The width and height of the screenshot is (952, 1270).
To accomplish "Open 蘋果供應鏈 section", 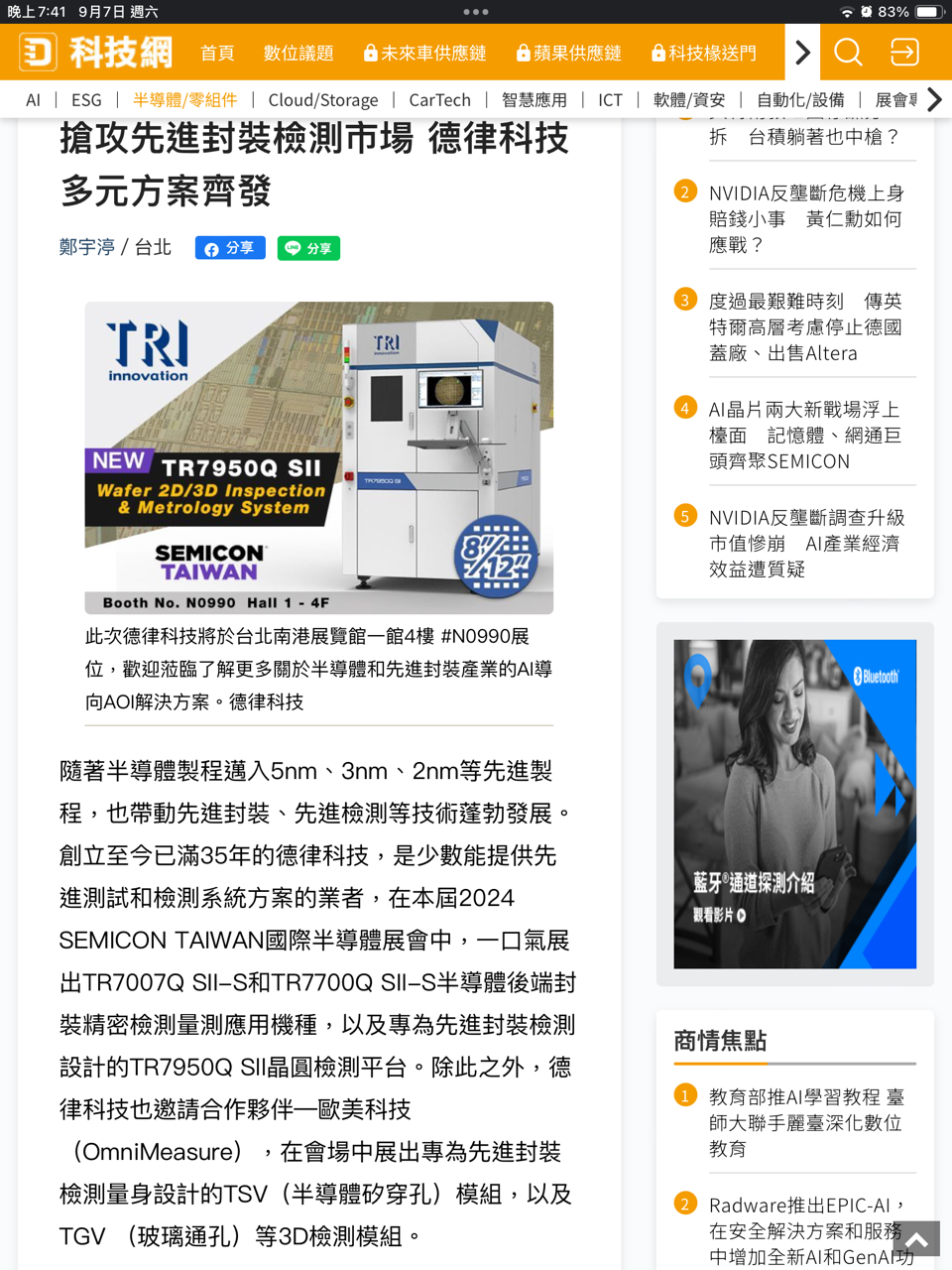I will coord(569,53).
